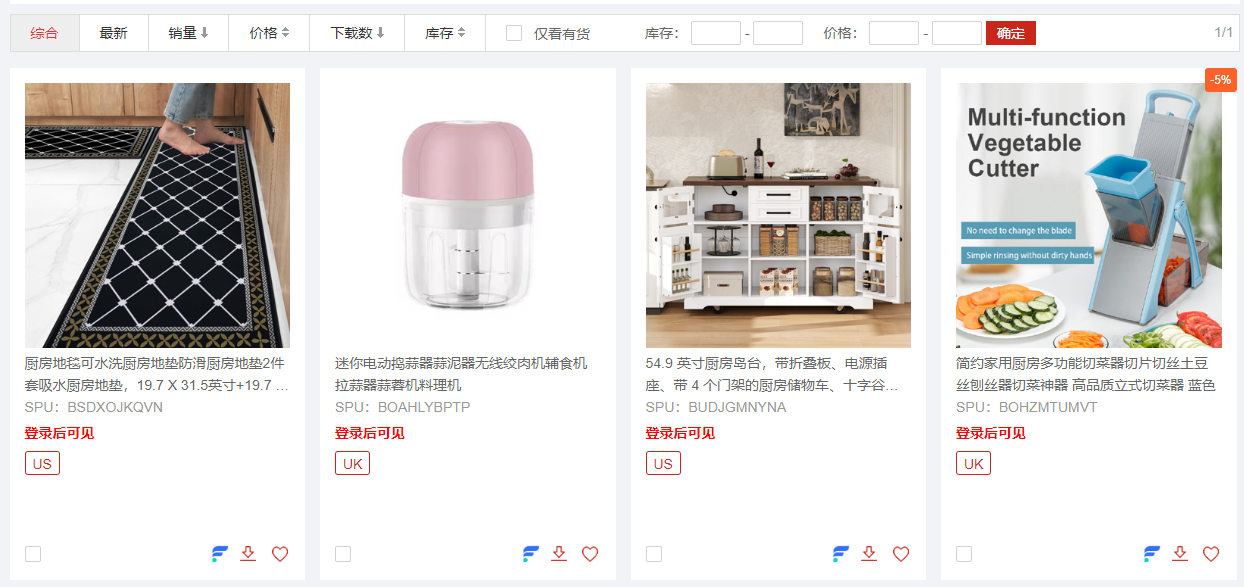Check the 仅看有货 checkbox

coord(514,33)
